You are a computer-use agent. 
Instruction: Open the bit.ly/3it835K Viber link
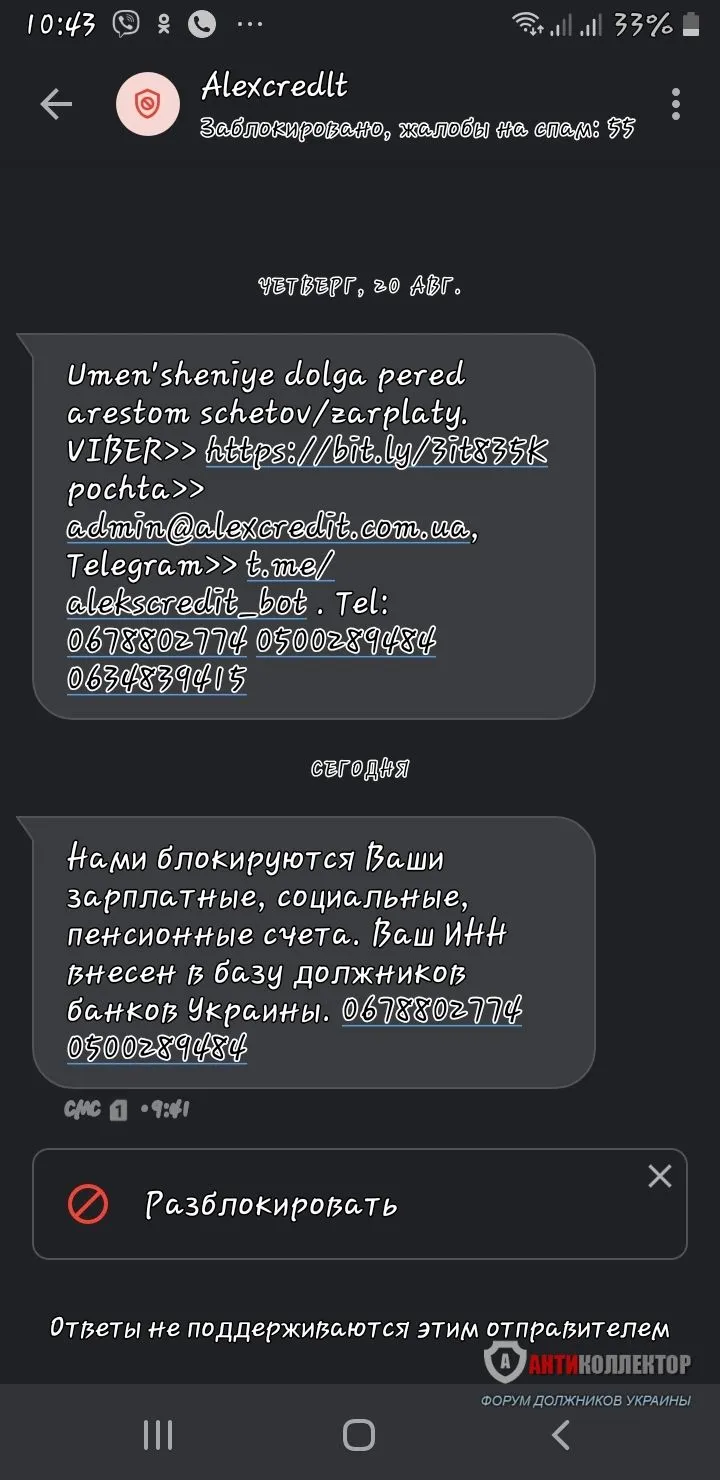tap(377, 451)
